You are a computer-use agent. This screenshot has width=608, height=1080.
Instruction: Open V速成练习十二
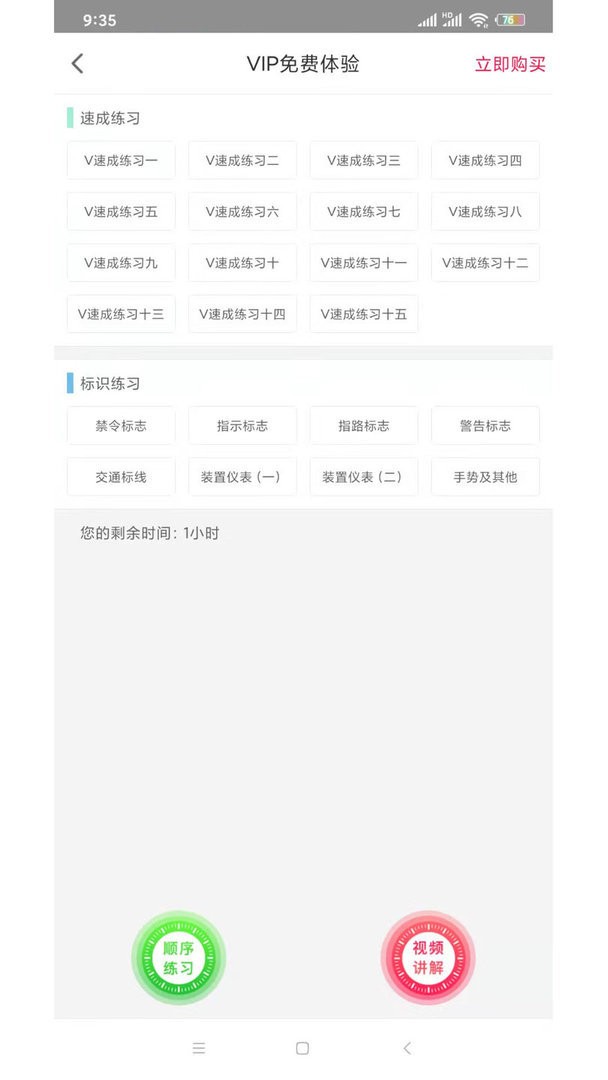point(485,263)
